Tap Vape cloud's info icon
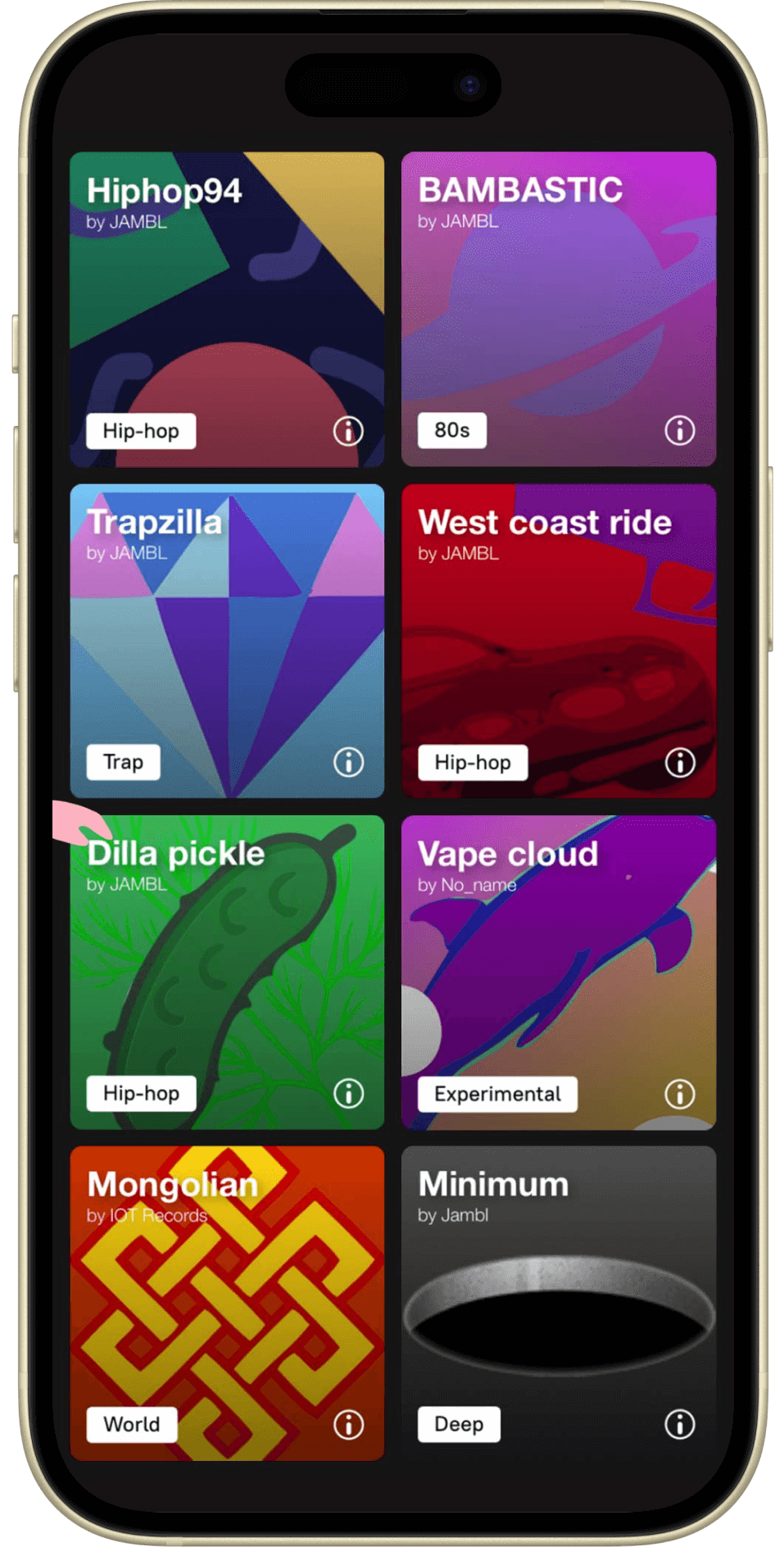The width and height of the screenshot is (784, 1547). tap(679, 1094)
